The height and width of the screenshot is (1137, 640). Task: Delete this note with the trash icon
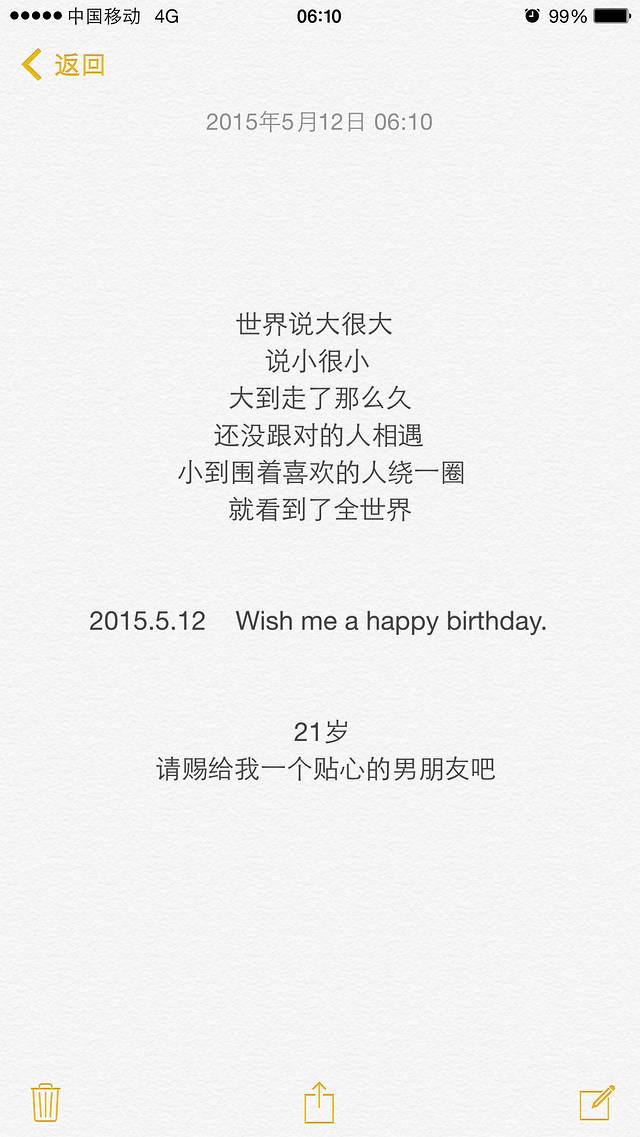click(46, 1102)
